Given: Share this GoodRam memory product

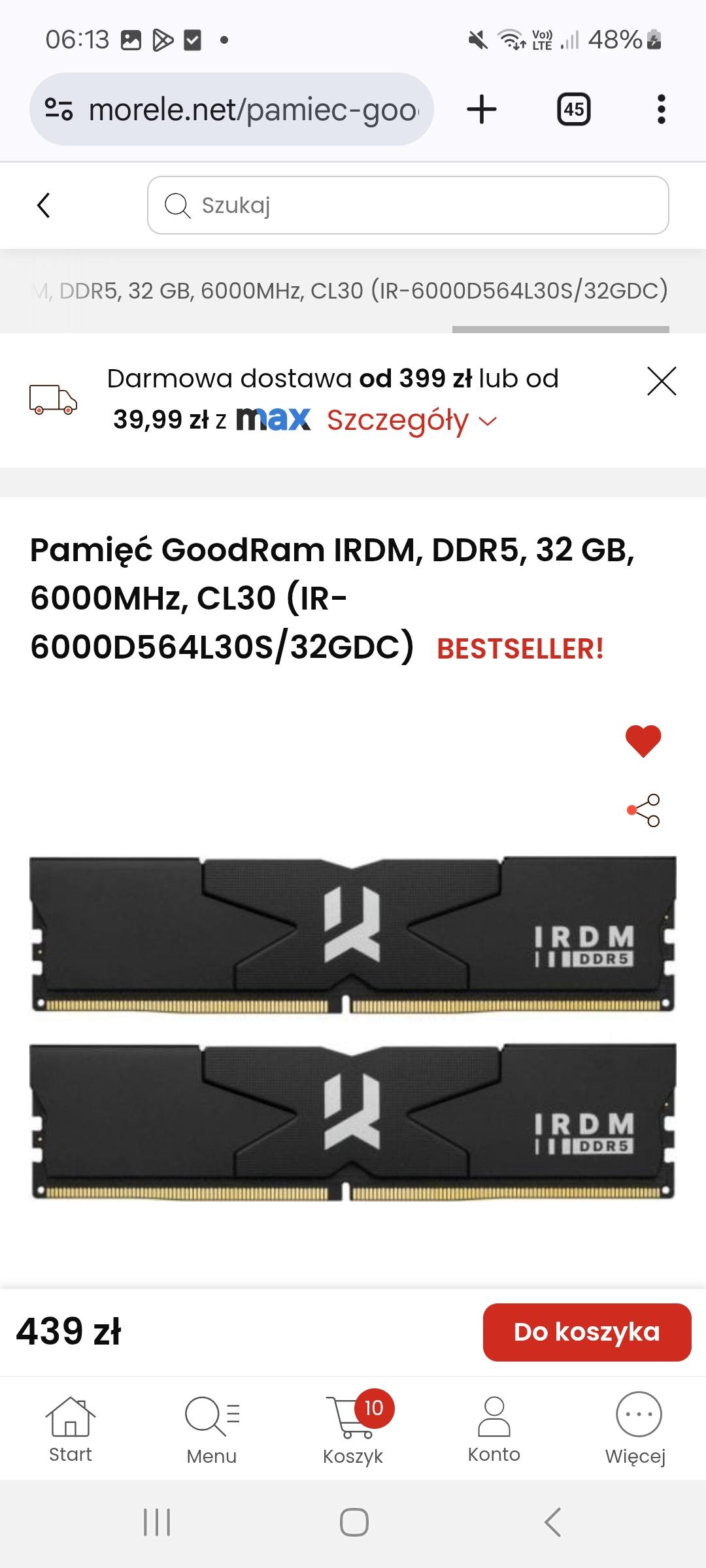Looking at the screenshot, I should [x=643, y=810].
